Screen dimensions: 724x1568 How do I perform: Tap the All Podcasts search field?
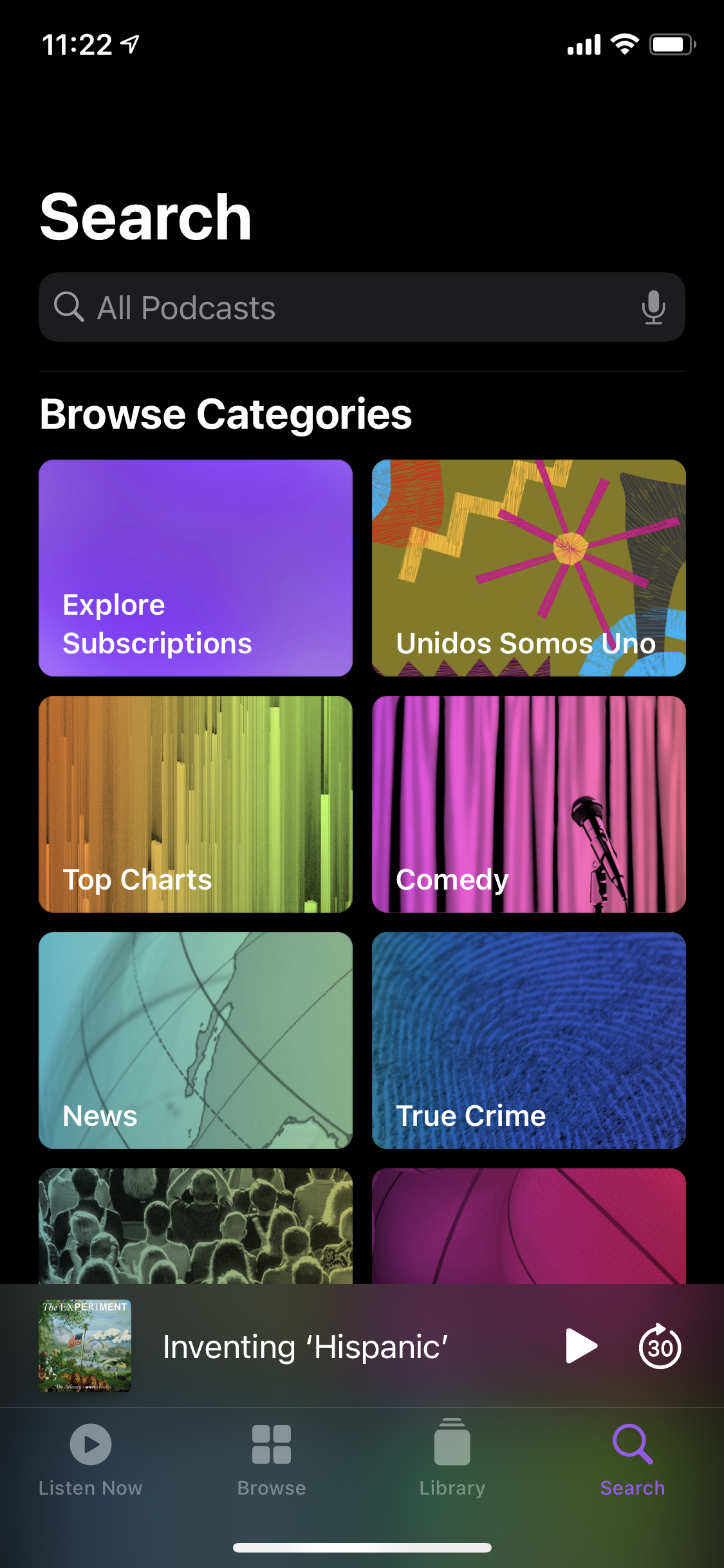point(348,307)
